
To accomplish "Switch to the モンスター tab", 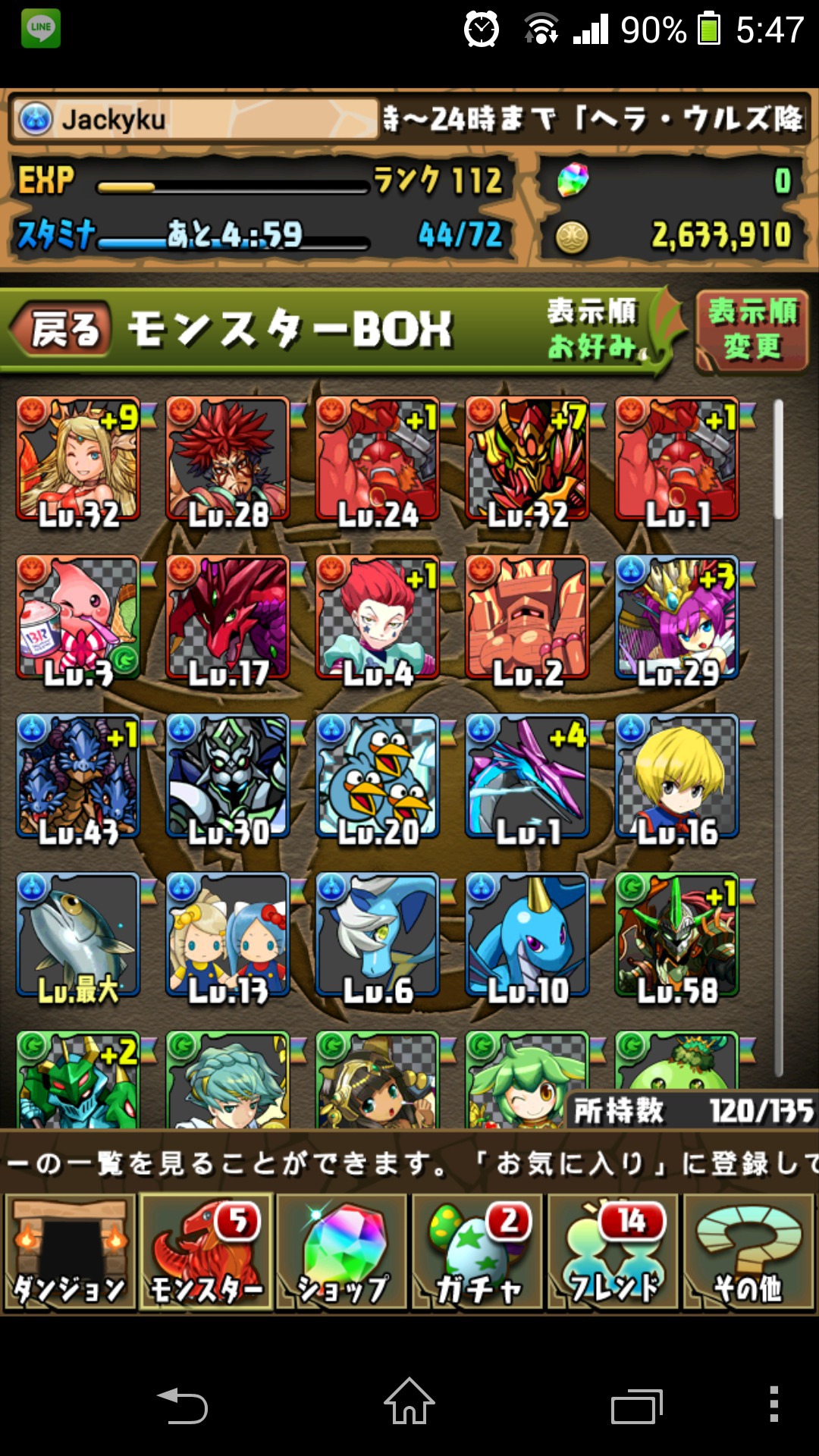I will pyautogui.click(x=206, y=1252).
